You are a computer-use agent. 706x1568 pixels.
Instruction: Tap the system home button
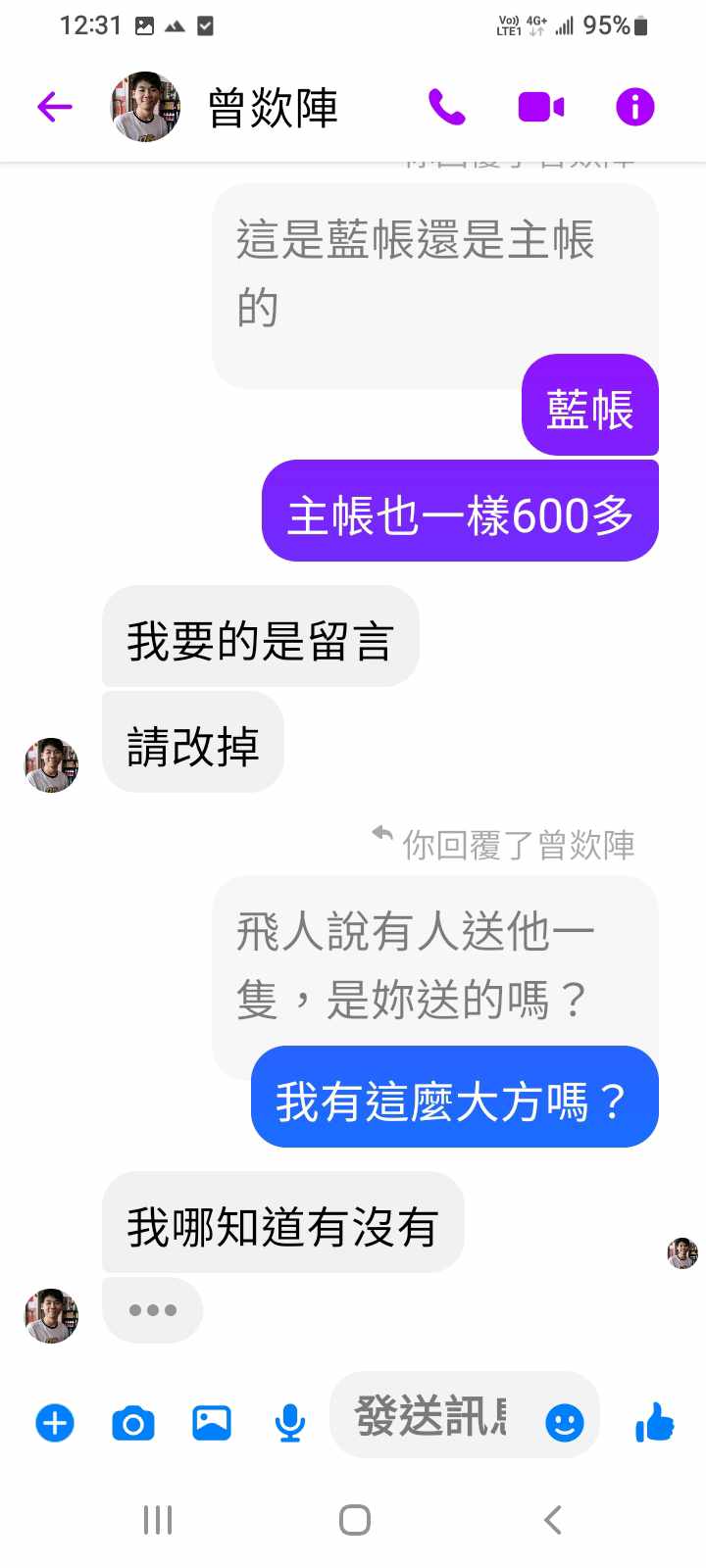coord(354,1520)
